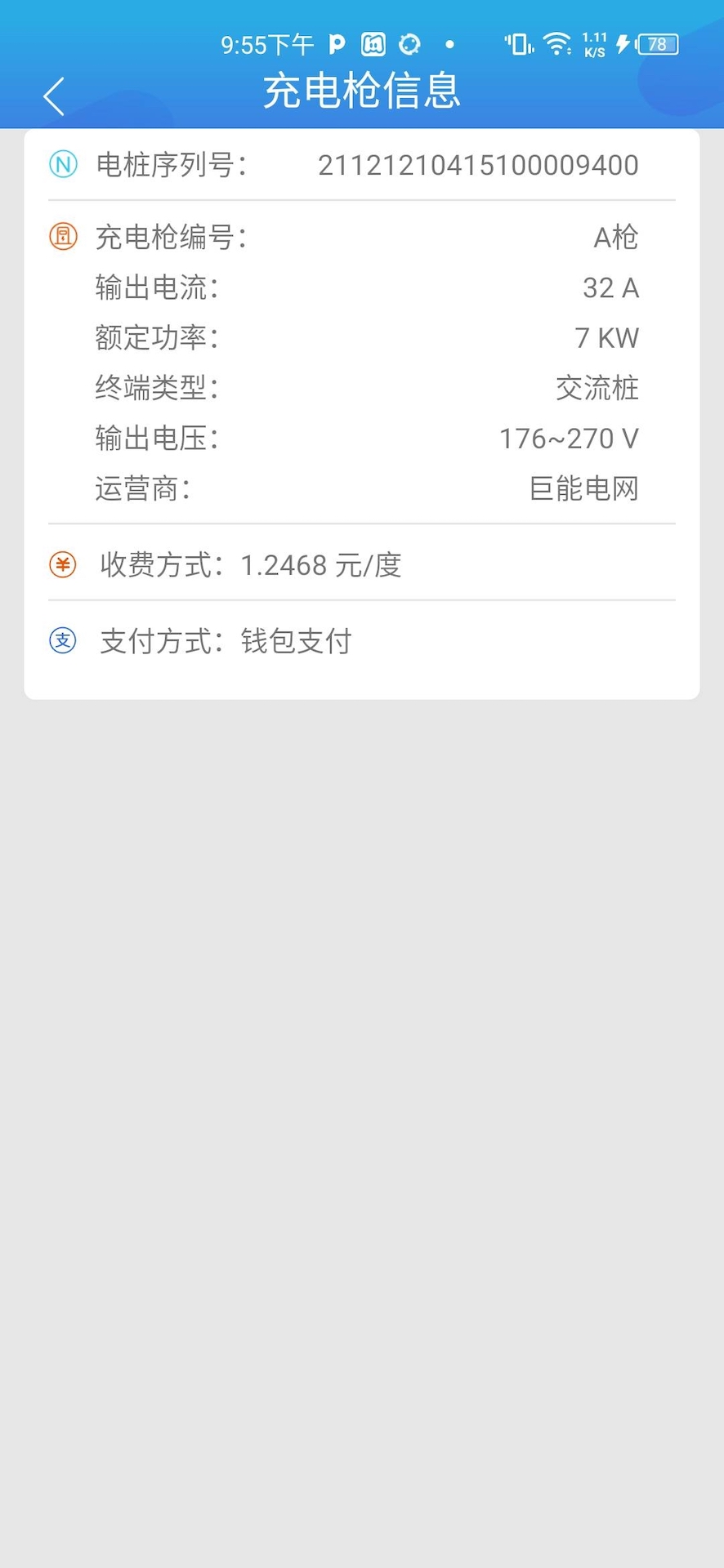Screen dimensions: 724x1568
Task: Select the 钱包支付 payment option
Action: click(x=294, y=641)
